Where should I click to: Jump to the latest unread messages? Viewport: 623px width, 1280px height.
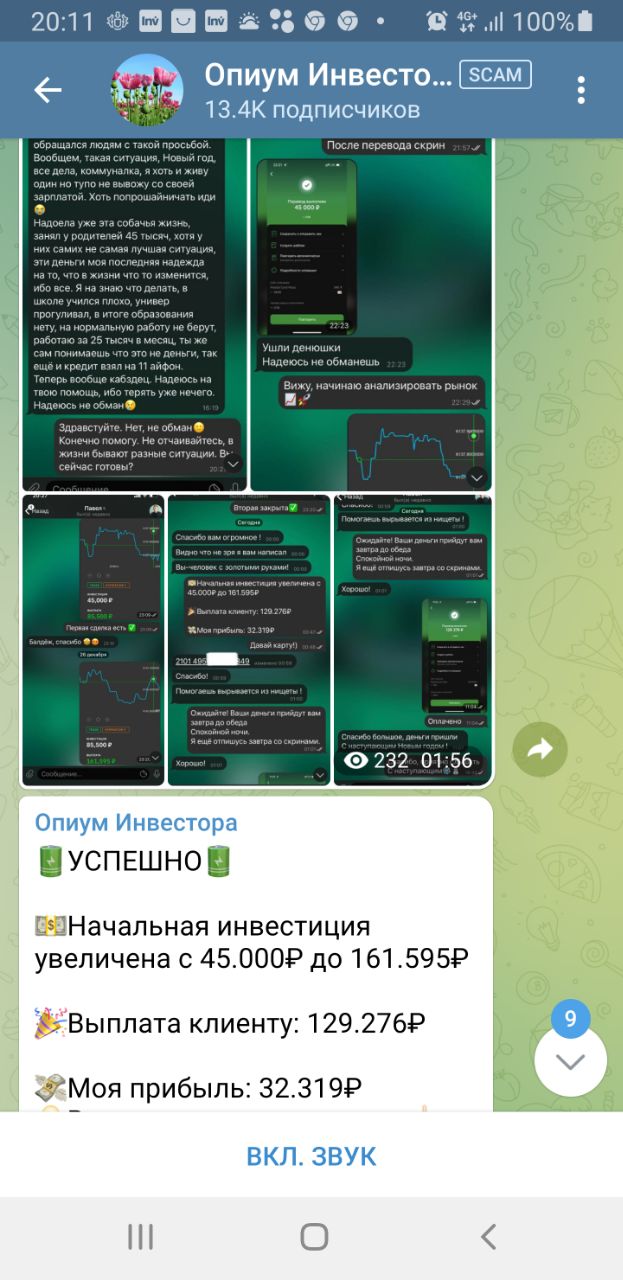coord(570,1061)
